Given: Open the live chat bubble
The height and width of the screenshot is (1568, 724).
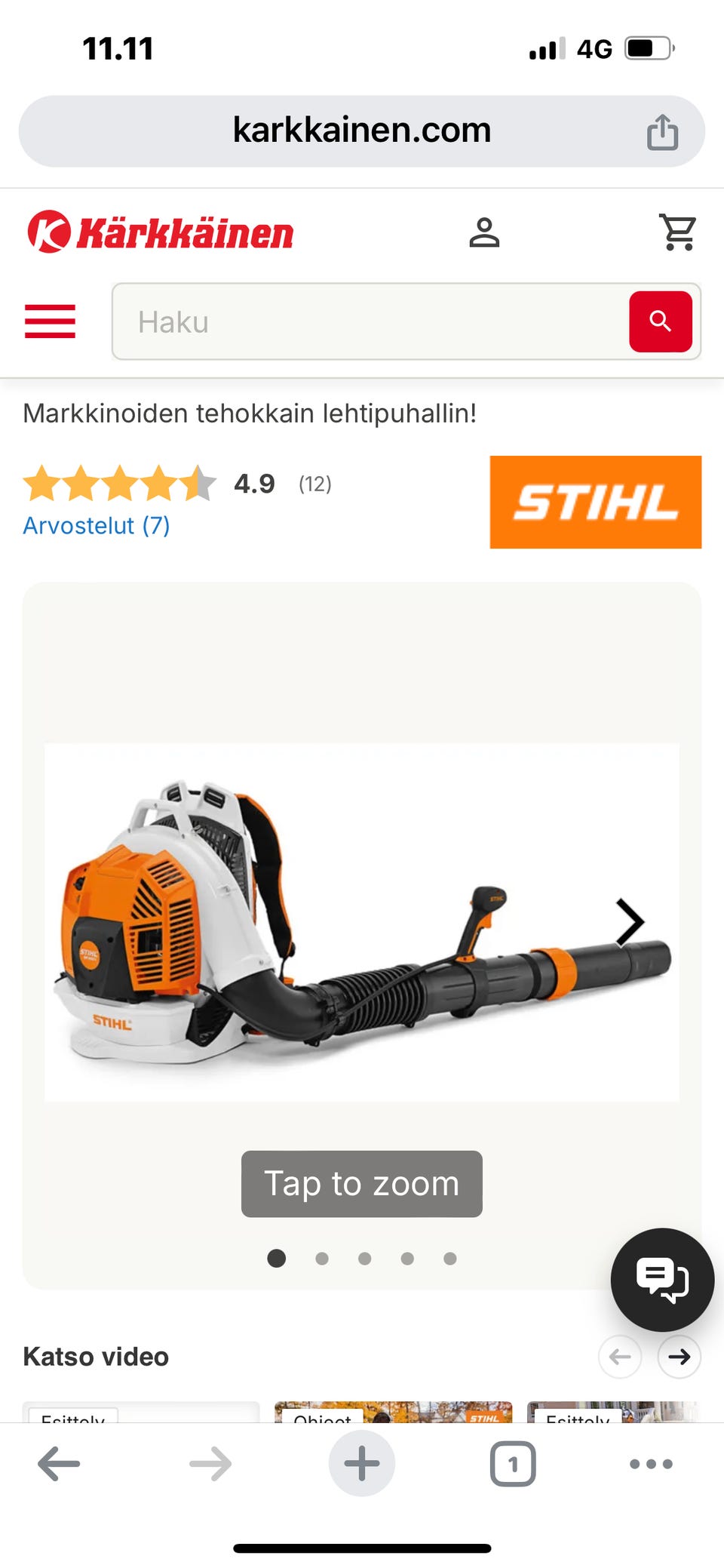Looking at the screenshot, I should 662,1280.
